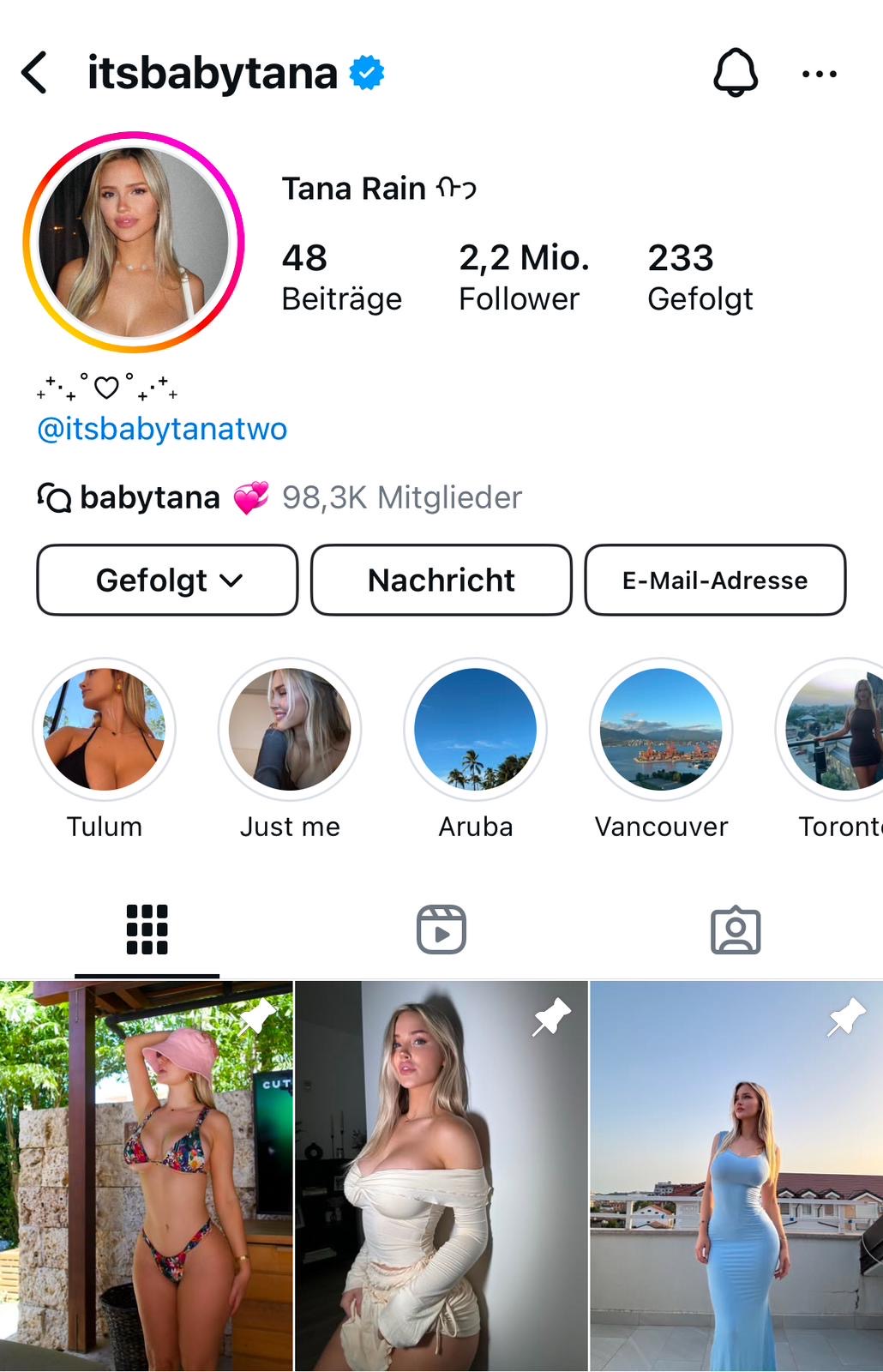
Task: Open the Aruba story highlight
Action: pyautogui.click(x=476, y=730)
